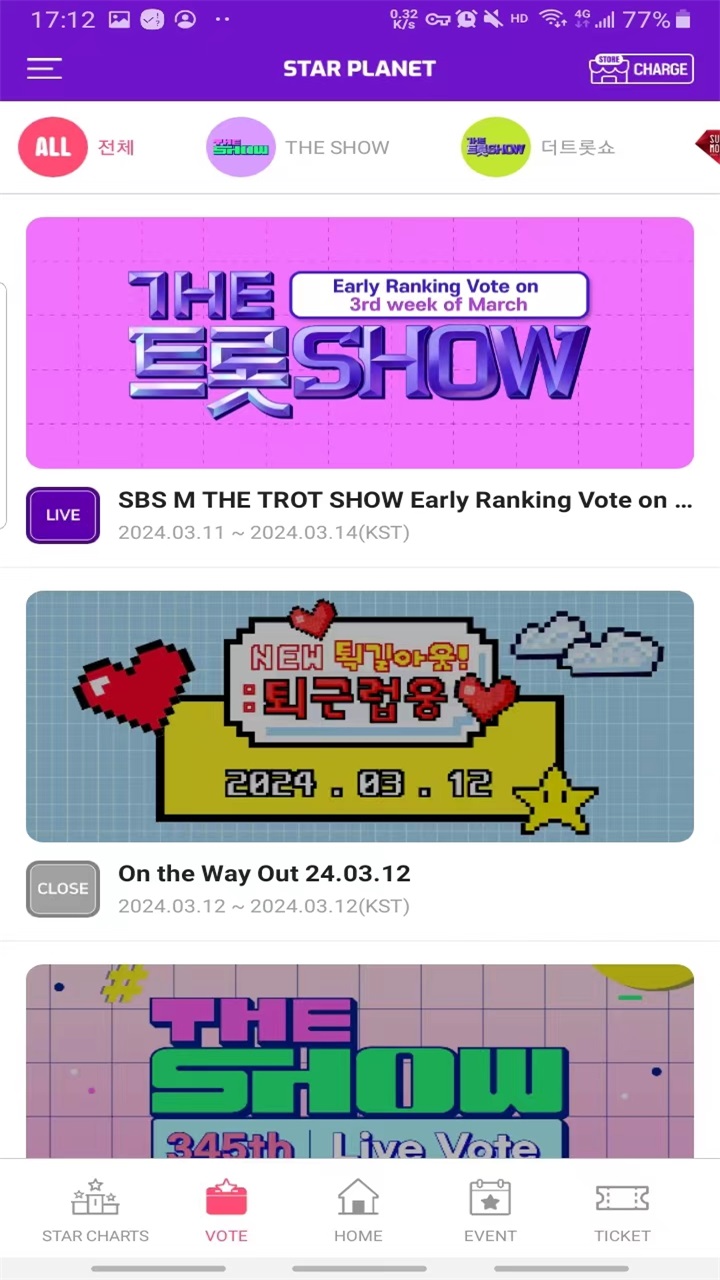Select the VOTE tab
Viewport: 720px width, 1280px height.
(226, 1210)
